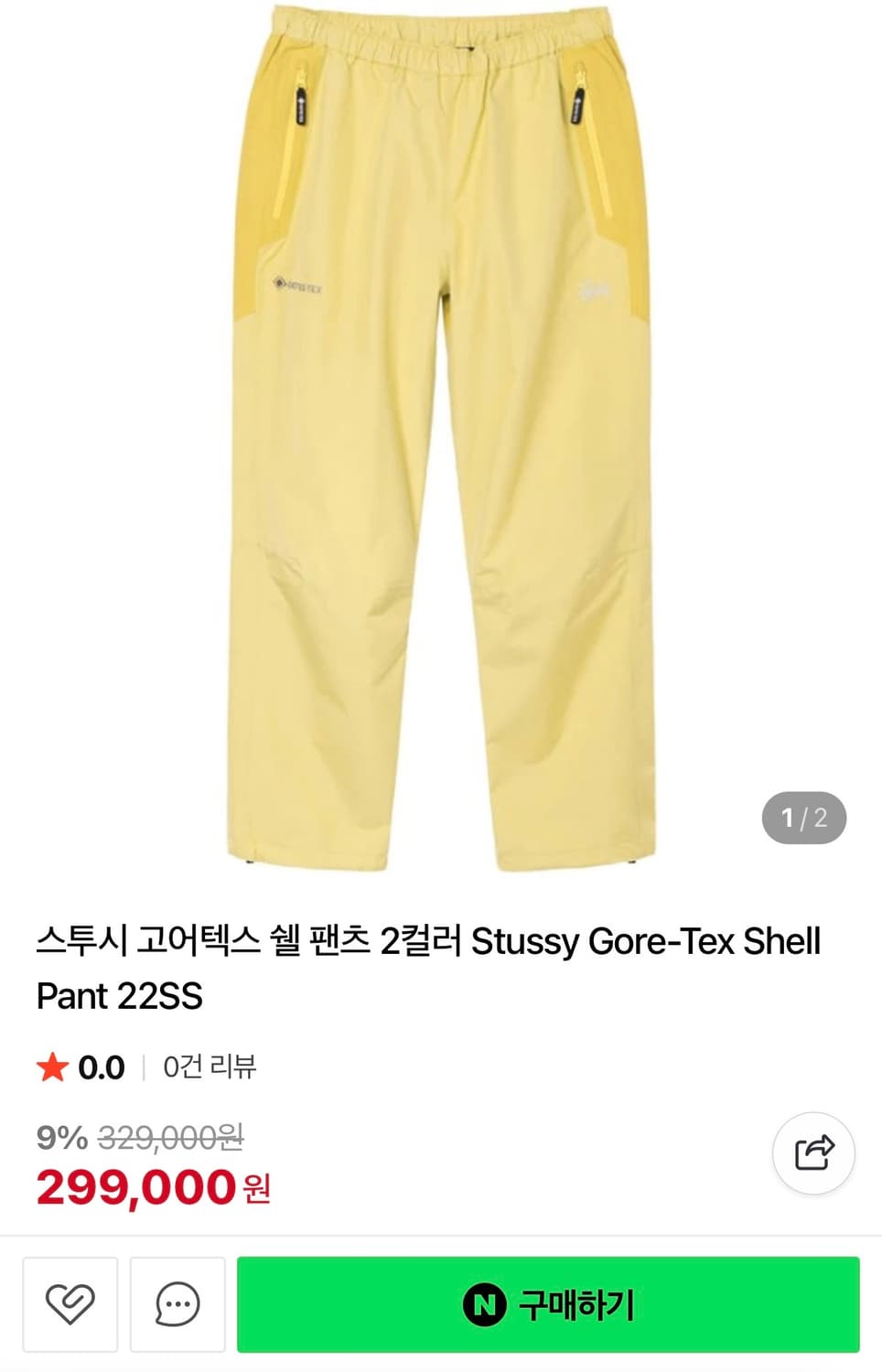Tap the heart outline inside wishlist button
Viewport: 882px width, 1372px height.
(70, 1304)
